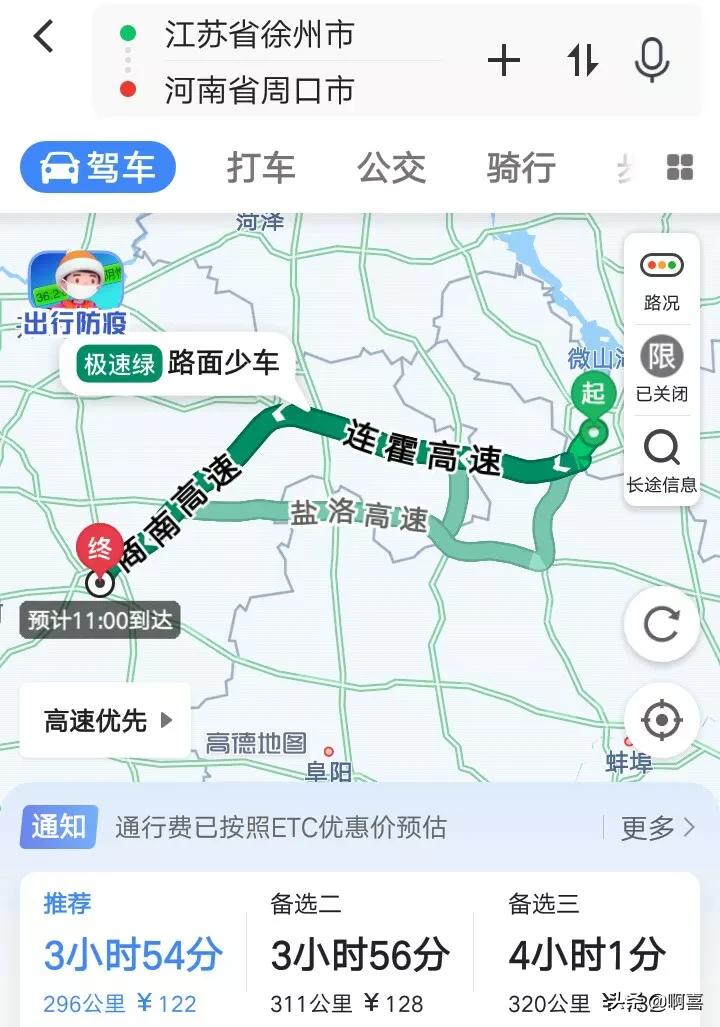Switch to the 骑行 cycling tab

521,167
